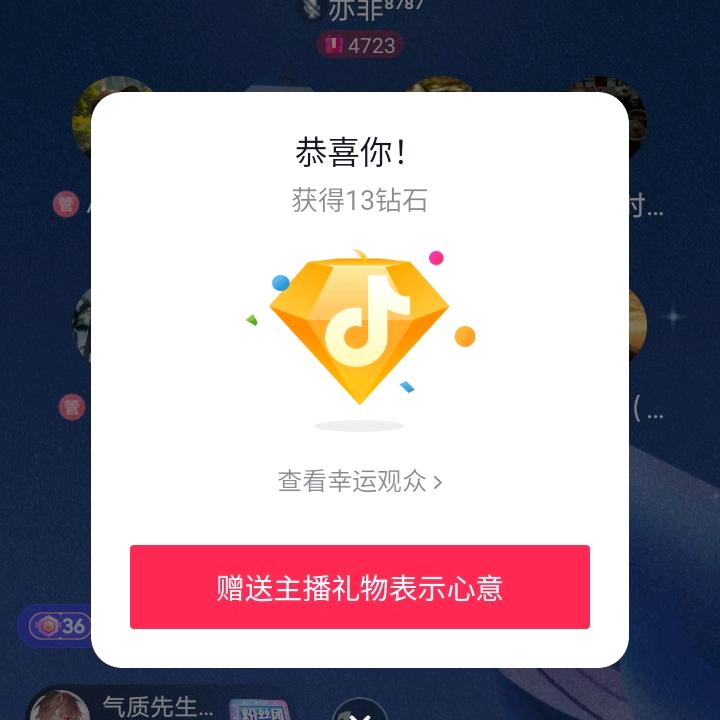Viewport: 720px width, 720px height.
Task: Open 查看幸运观众 link
Action: tap(359, 481)
